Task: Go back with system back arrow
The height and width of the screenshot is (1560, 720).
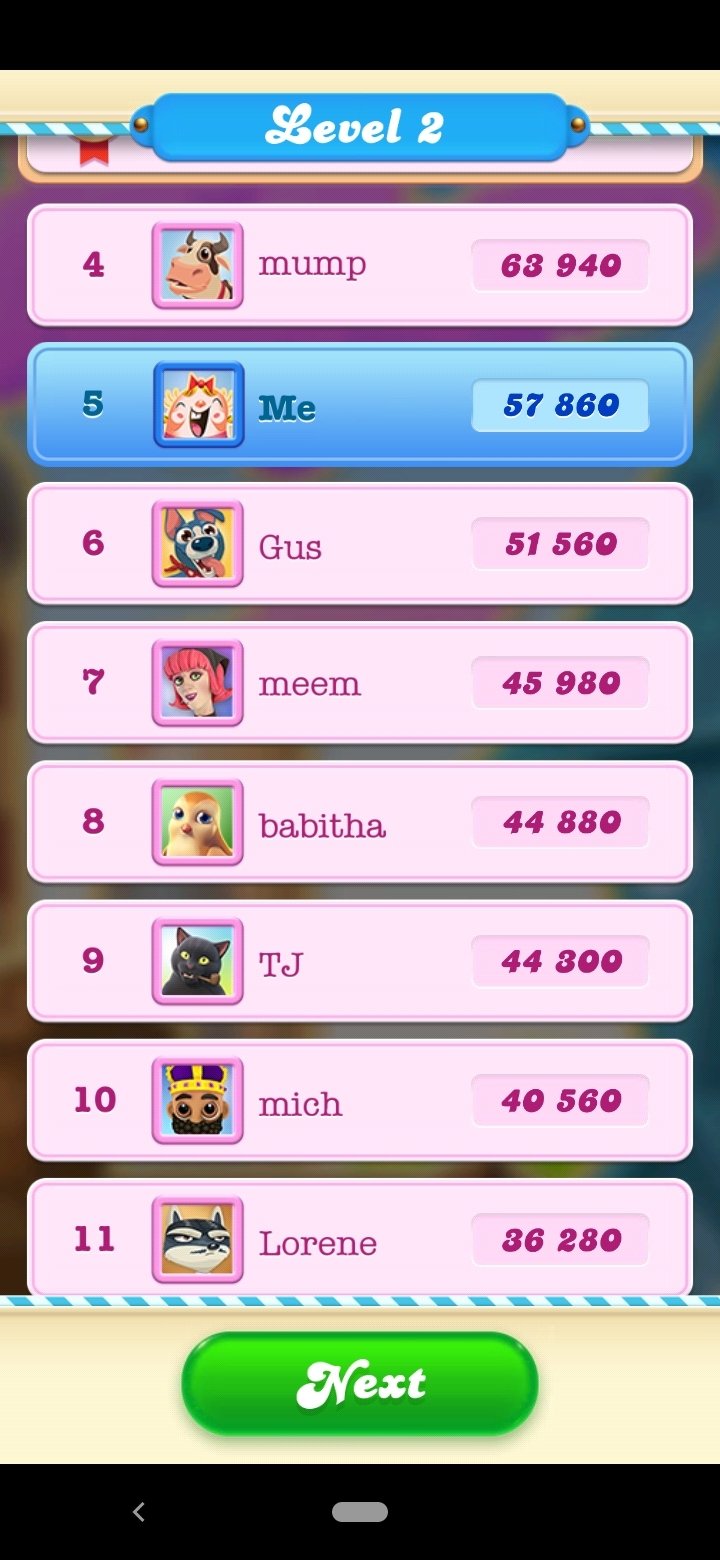Action: coord(139,1512)
